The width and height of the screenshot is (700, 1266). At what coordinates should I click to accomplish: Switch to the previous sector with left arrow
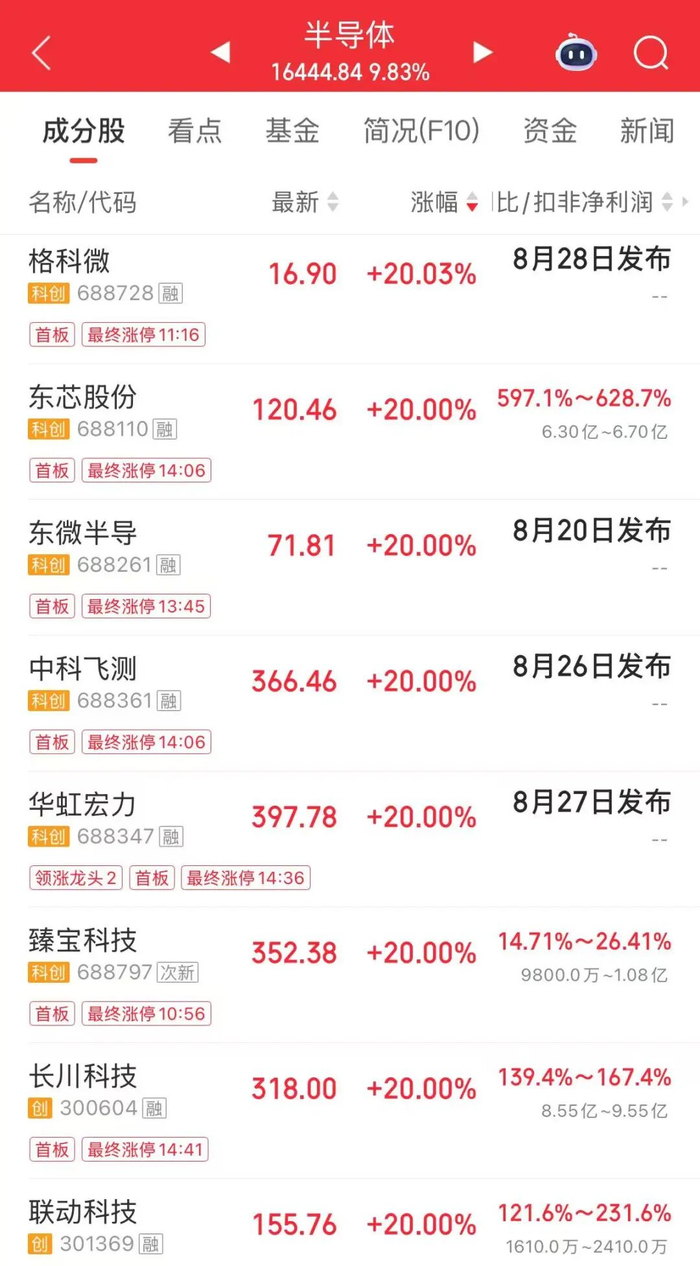pos(220,52)
